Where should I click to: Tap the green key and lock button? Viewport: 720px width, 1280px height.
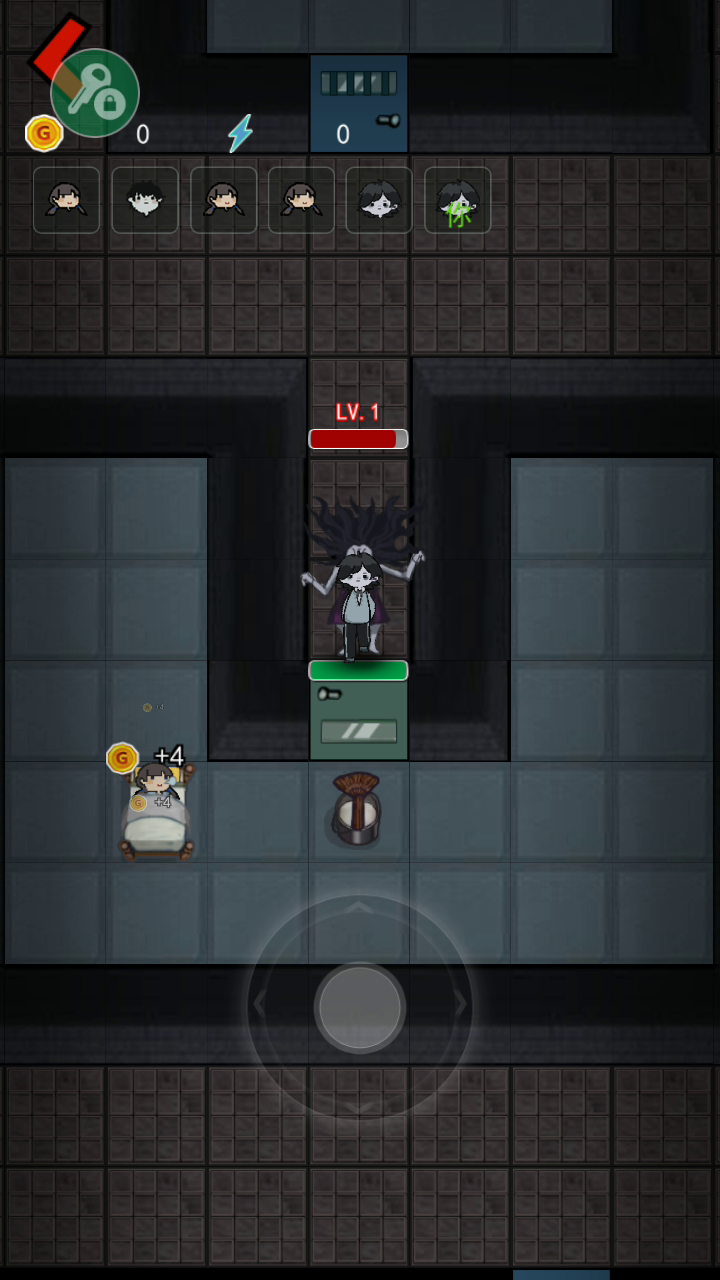(95, 93)
